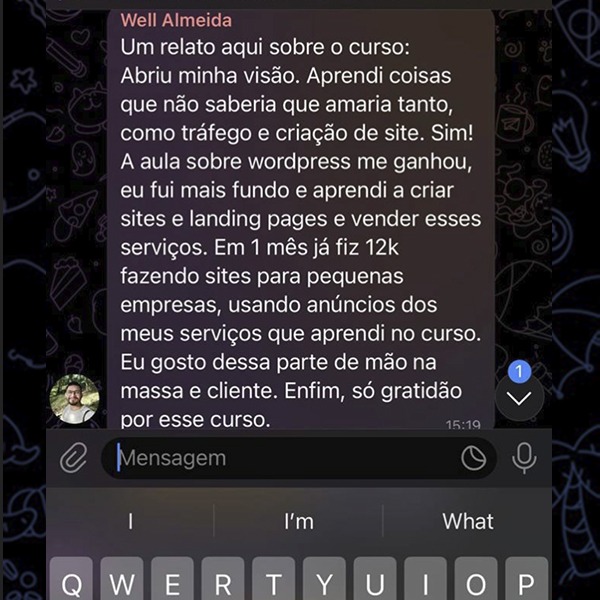The height and width of the screenshot is (600, 600).
Task: Tap the paperclip attach icon
Action: click(x=74, y=458)
